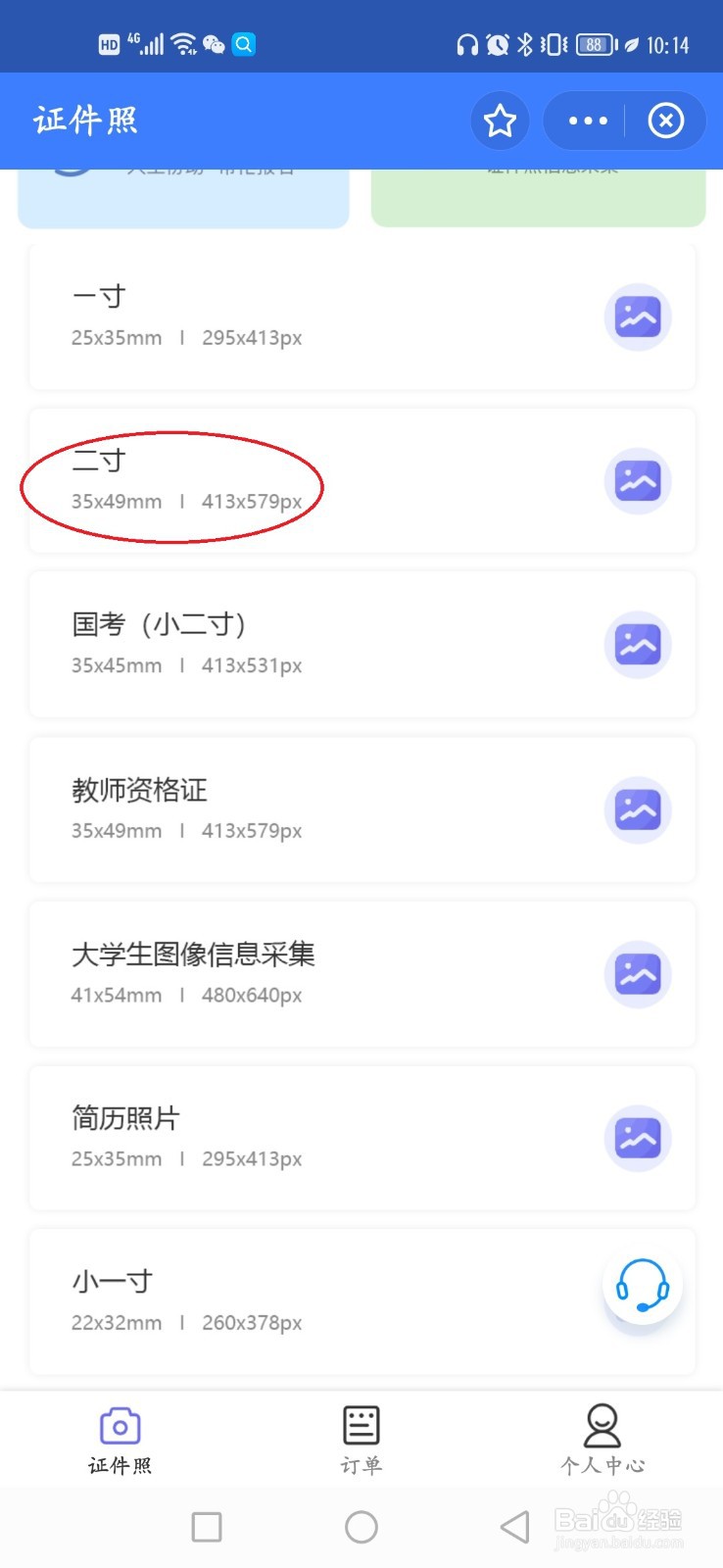Tap the star favorite icon in header
The image size is (723, 1568).
(500, 121)
